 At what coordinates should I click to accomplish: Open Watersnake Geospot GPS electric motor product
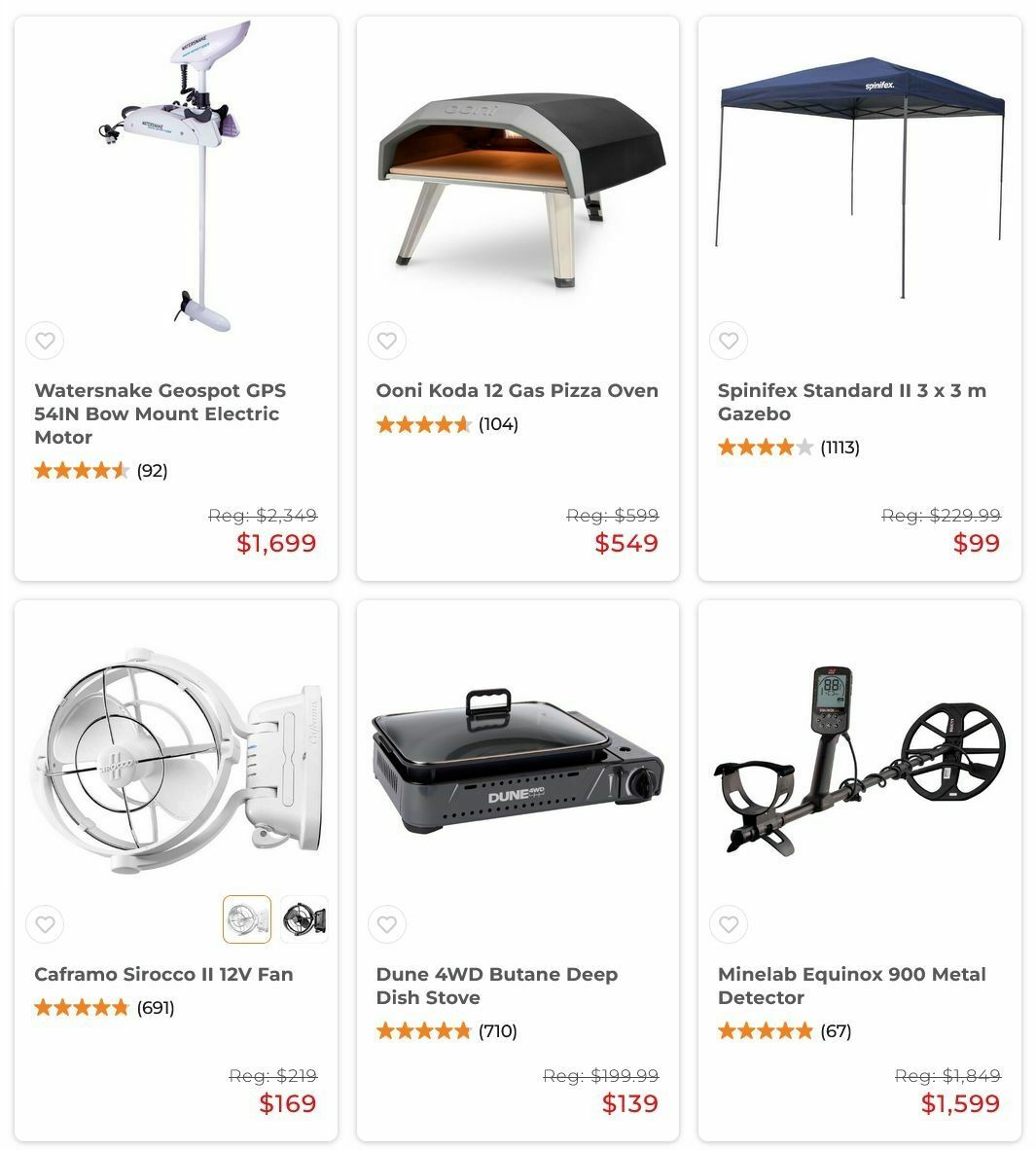(160, 413)
